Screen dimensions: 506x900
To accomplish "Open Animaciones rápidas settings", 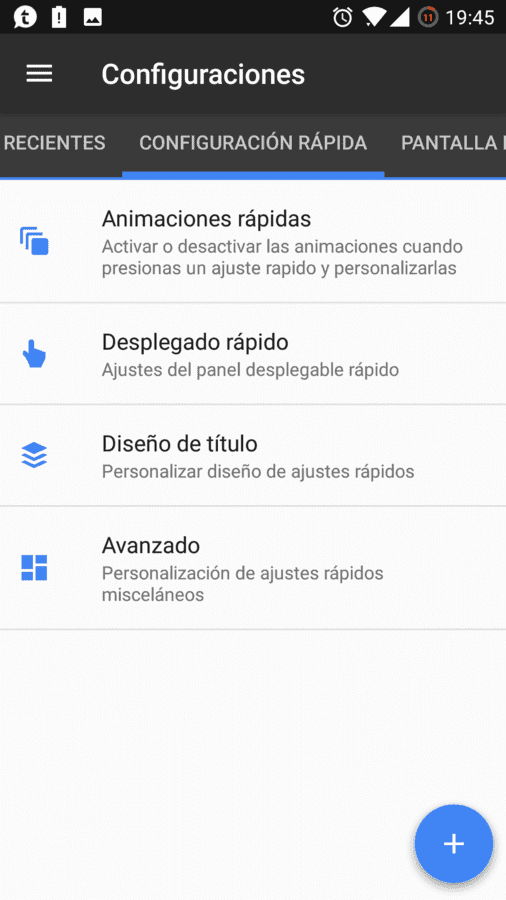I will click(x=253, y=241).
